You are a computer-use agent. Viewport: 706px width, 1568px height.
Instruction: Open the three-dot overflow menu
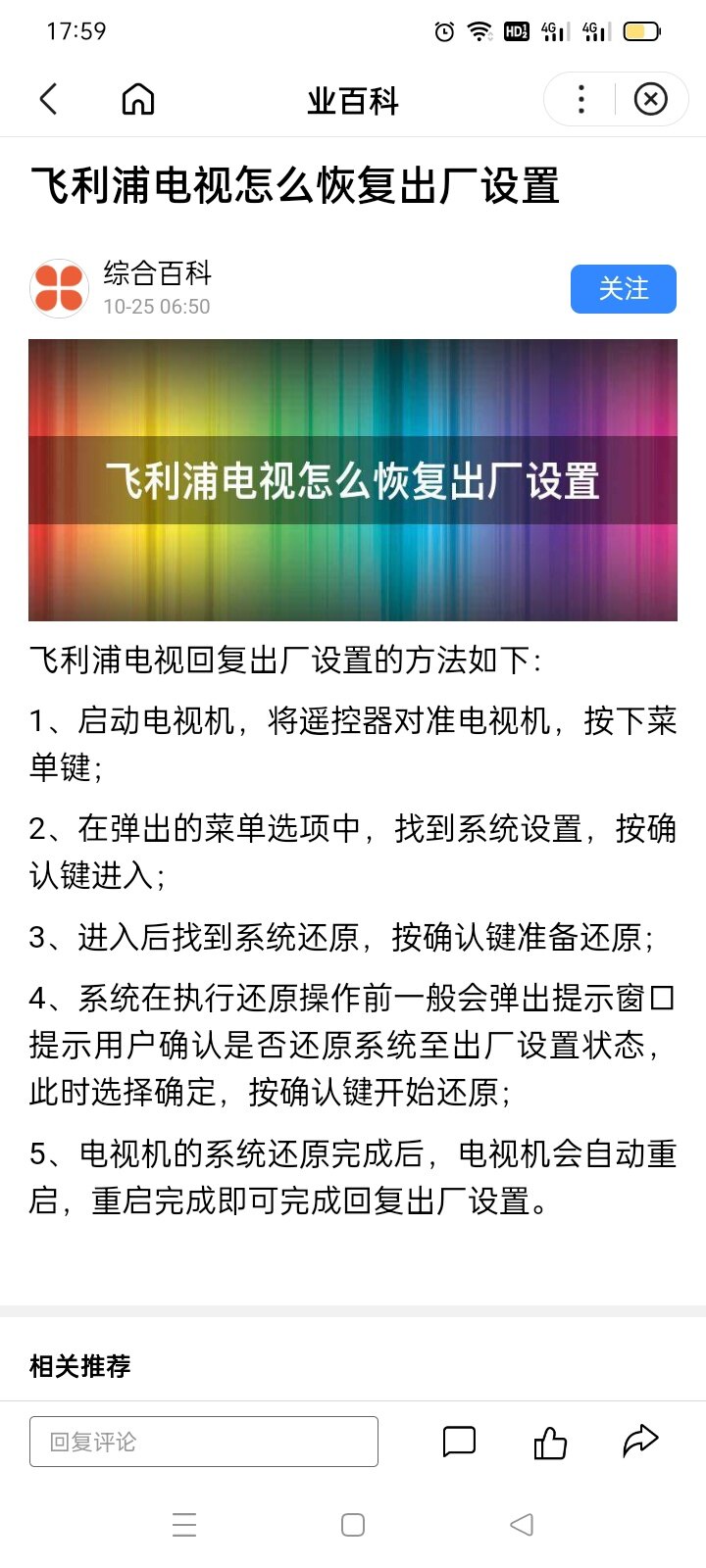(x=581, y=99)
